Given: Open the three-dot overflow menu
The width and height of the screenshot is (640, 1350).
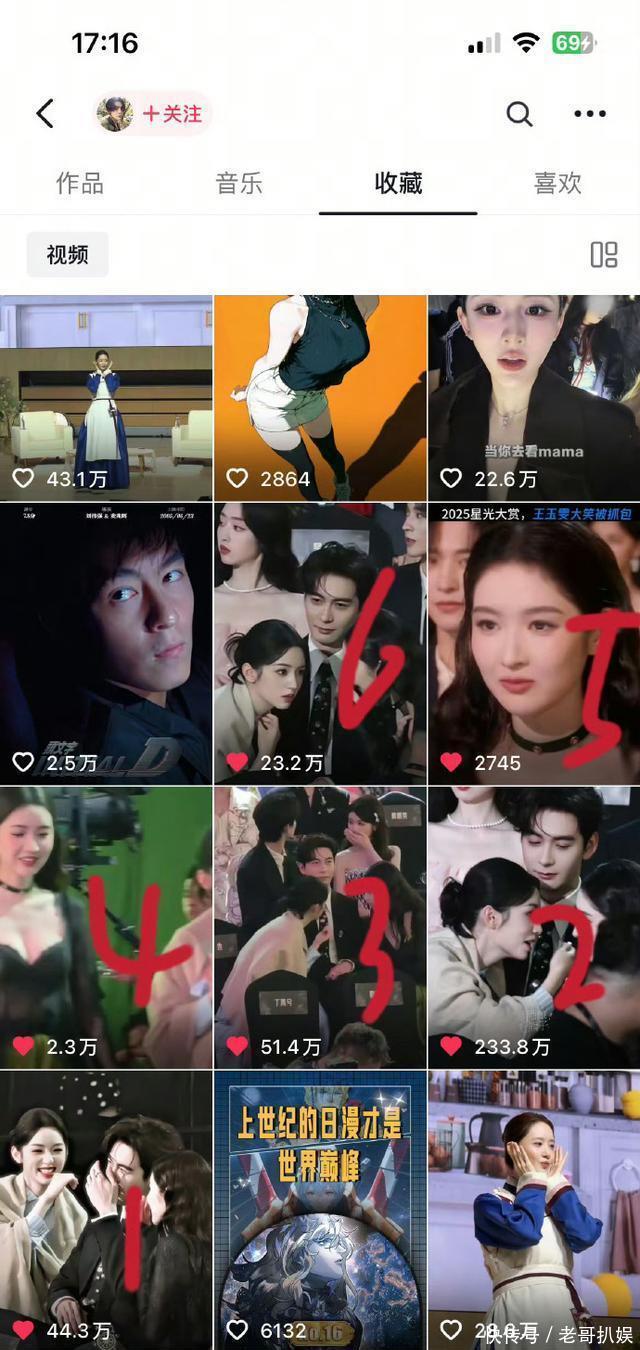Looking at the screenshot, I should (x=590, y=114).
